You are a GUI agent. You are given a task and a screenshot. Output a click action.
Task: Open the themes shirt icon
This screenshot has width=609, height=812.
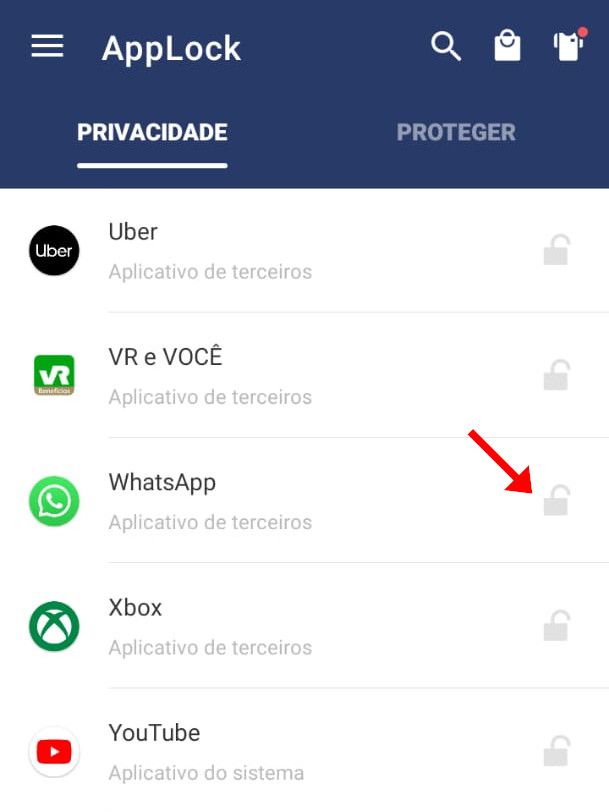568,46
